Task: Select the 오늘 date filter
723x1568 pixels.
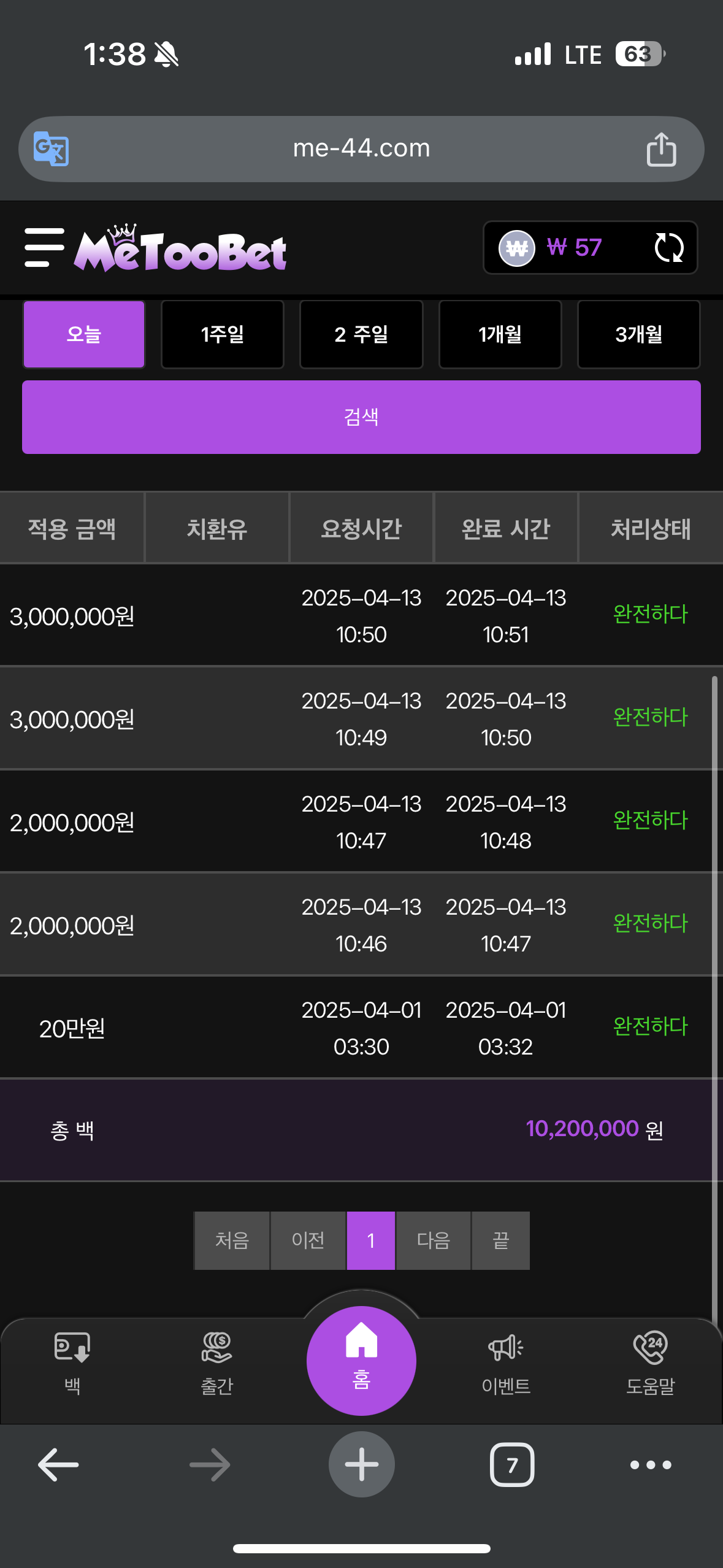Action: pos(84,334)
